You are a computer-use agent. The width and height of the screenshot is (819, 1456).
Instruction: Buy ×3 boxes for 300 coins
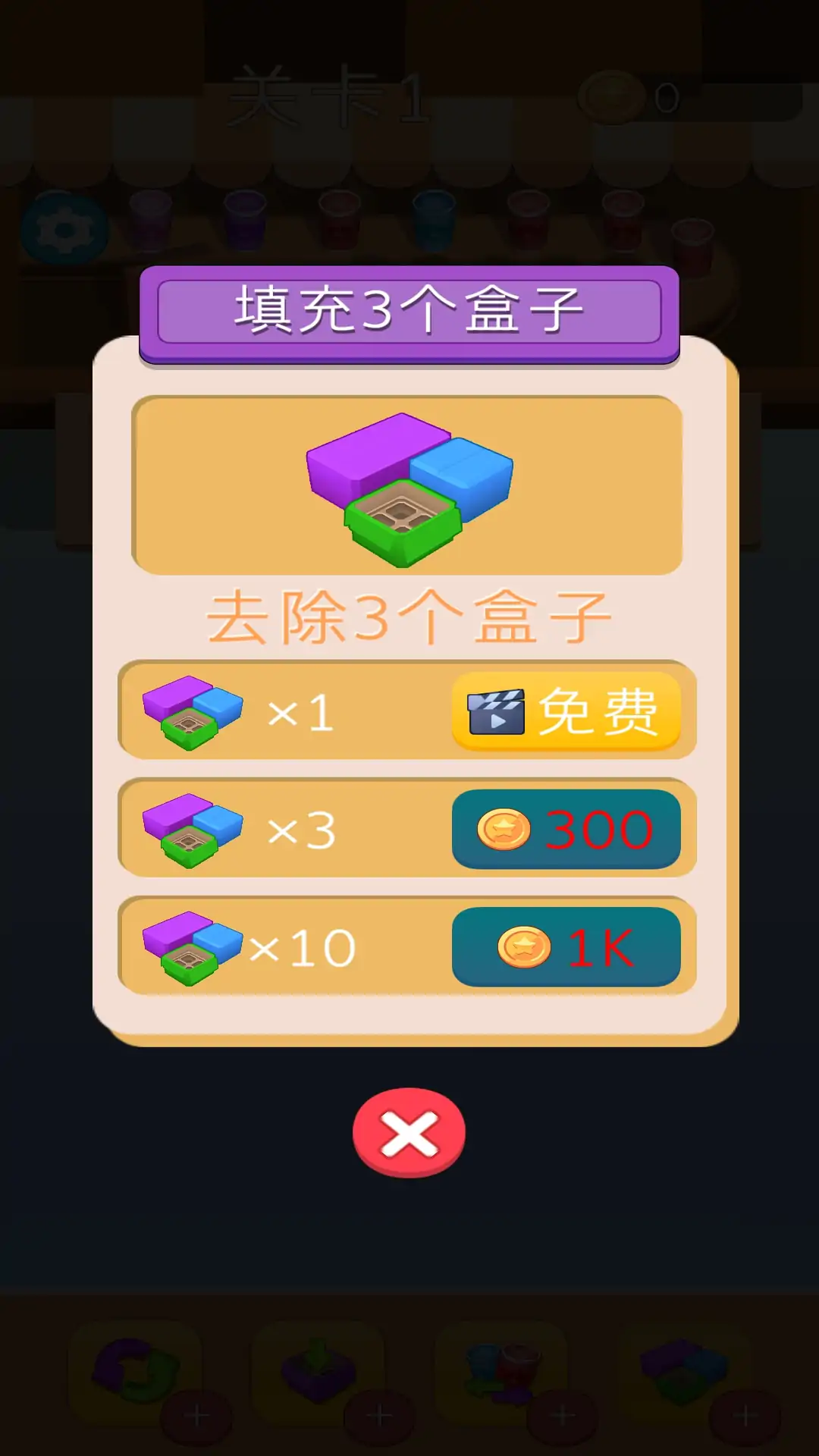point(566,829)
